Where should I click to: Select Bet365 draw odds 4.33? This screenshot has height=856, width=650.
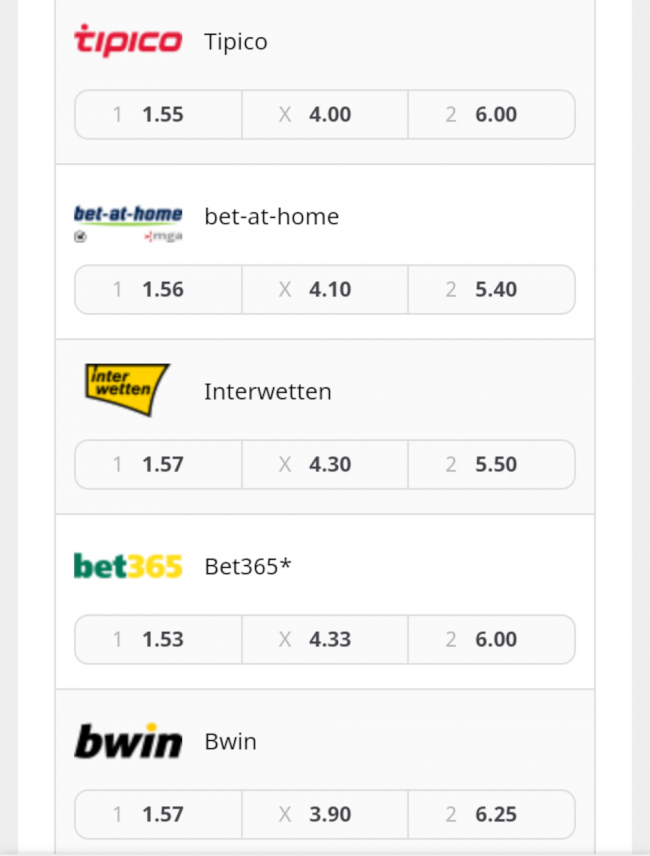[325, 640]
